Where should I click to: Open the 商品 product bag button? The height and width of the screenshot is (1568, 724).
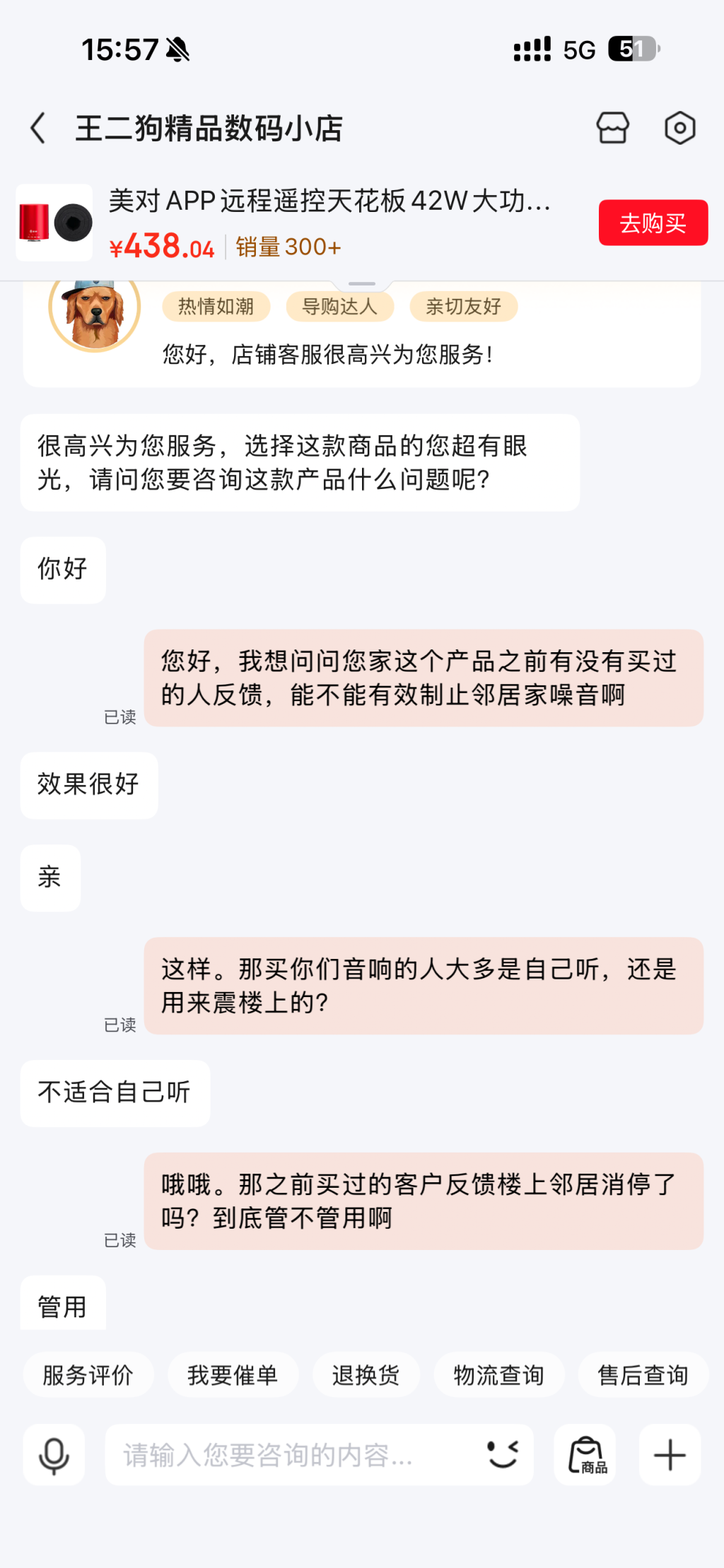[x=586, y=1455]
